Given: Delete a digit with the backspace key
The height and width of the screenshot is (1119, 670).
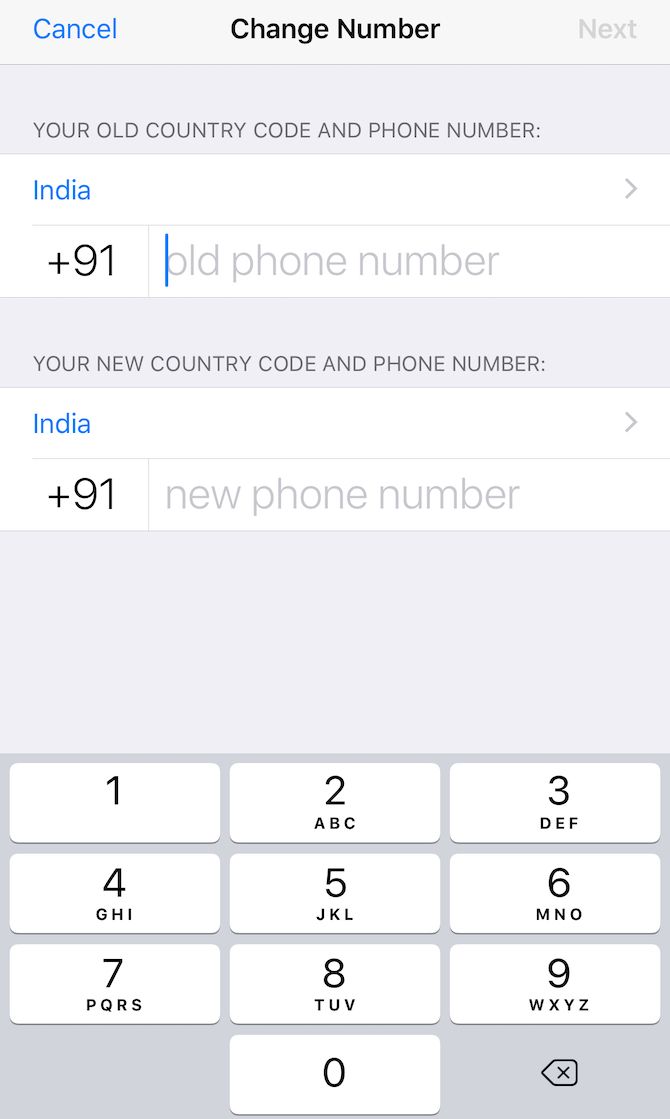Looking at the screenshot, I should pyautogui.click(x=559, y=1074).
